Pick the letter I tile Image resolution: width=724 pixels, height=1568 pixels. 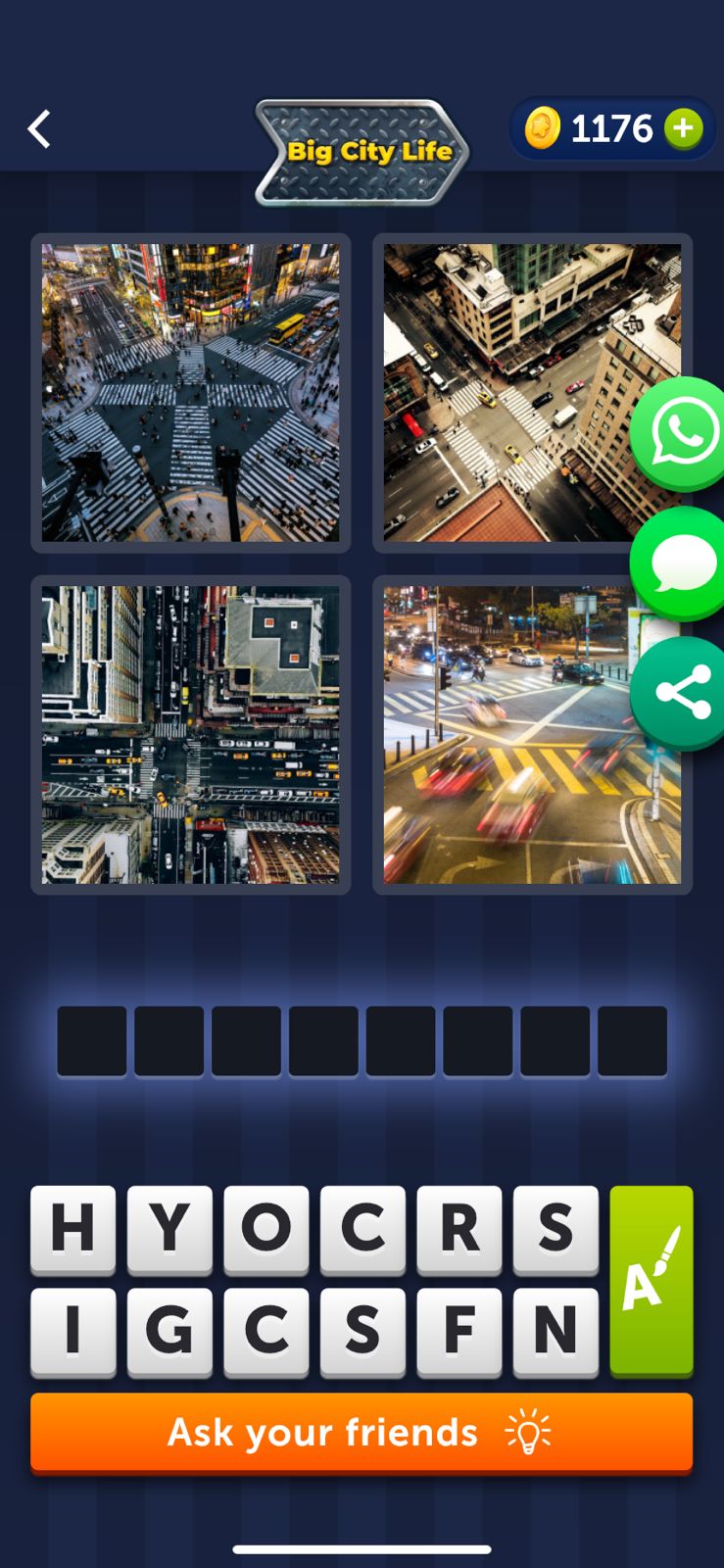pyautogui.click(x=72, y=1330)
